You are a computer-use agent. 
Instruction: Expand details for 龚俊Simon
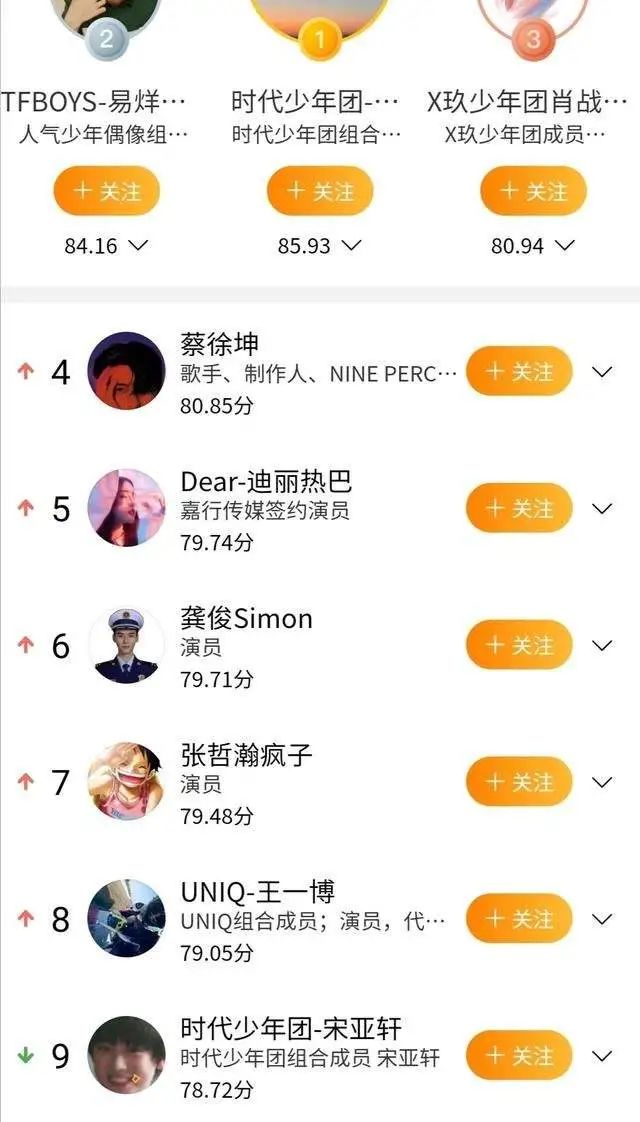coord(602,645)
